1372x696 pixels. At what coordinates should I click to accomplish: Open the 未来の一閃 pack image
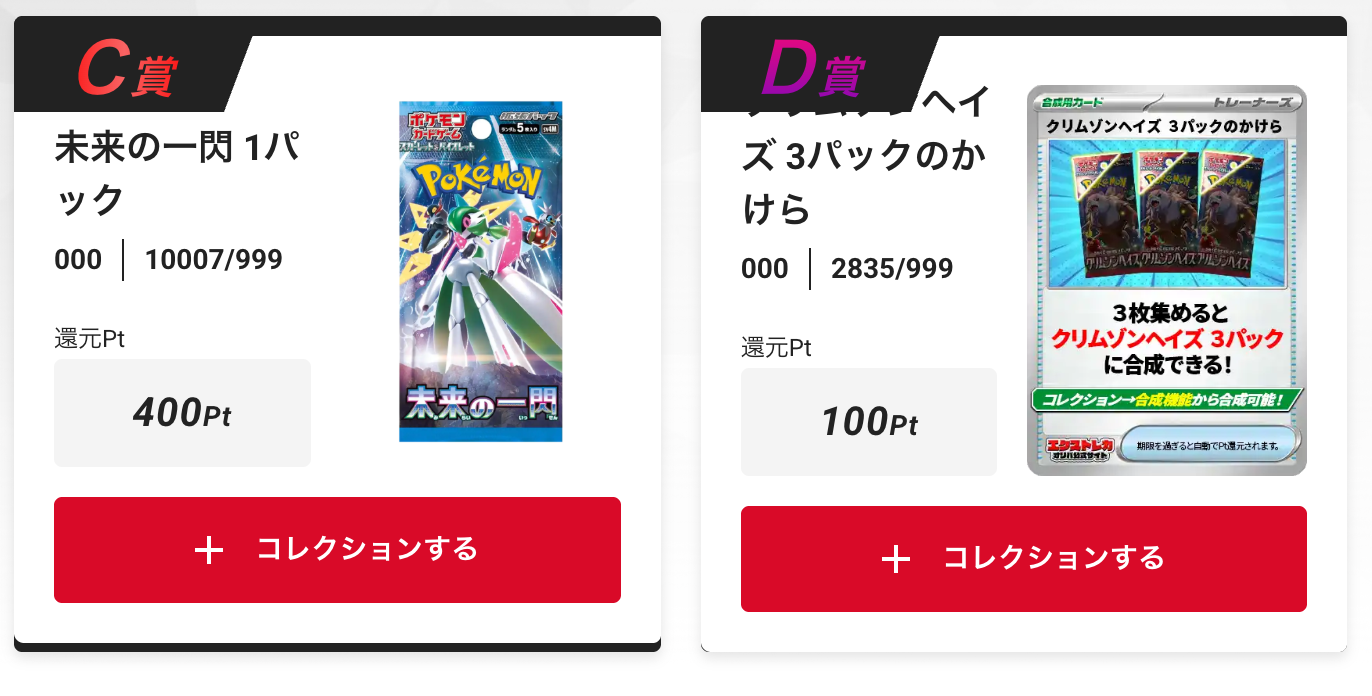tap(480, 271)
